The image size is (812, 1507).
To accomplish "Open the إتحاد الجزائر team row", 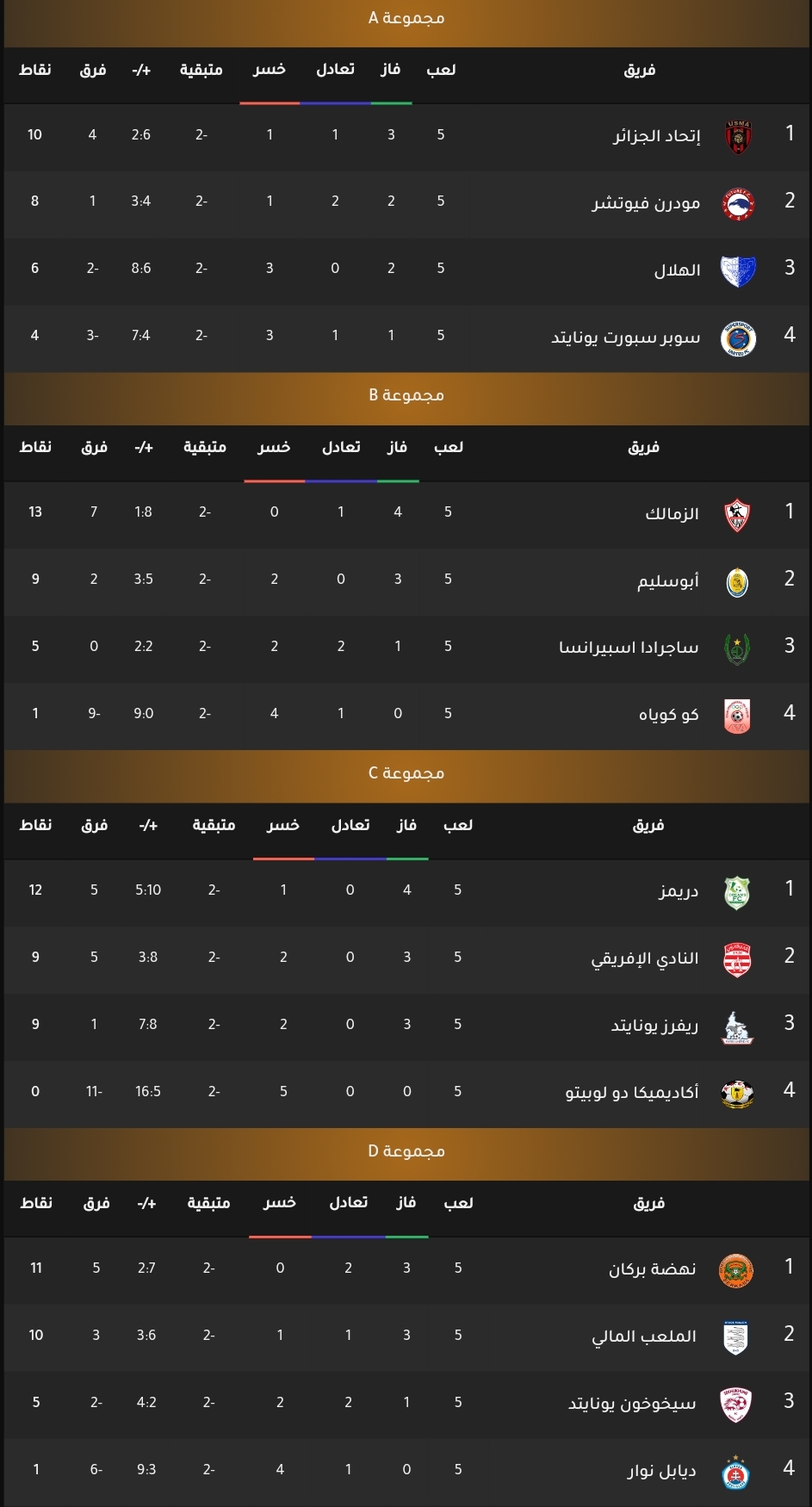I will (x=406, y=135).
